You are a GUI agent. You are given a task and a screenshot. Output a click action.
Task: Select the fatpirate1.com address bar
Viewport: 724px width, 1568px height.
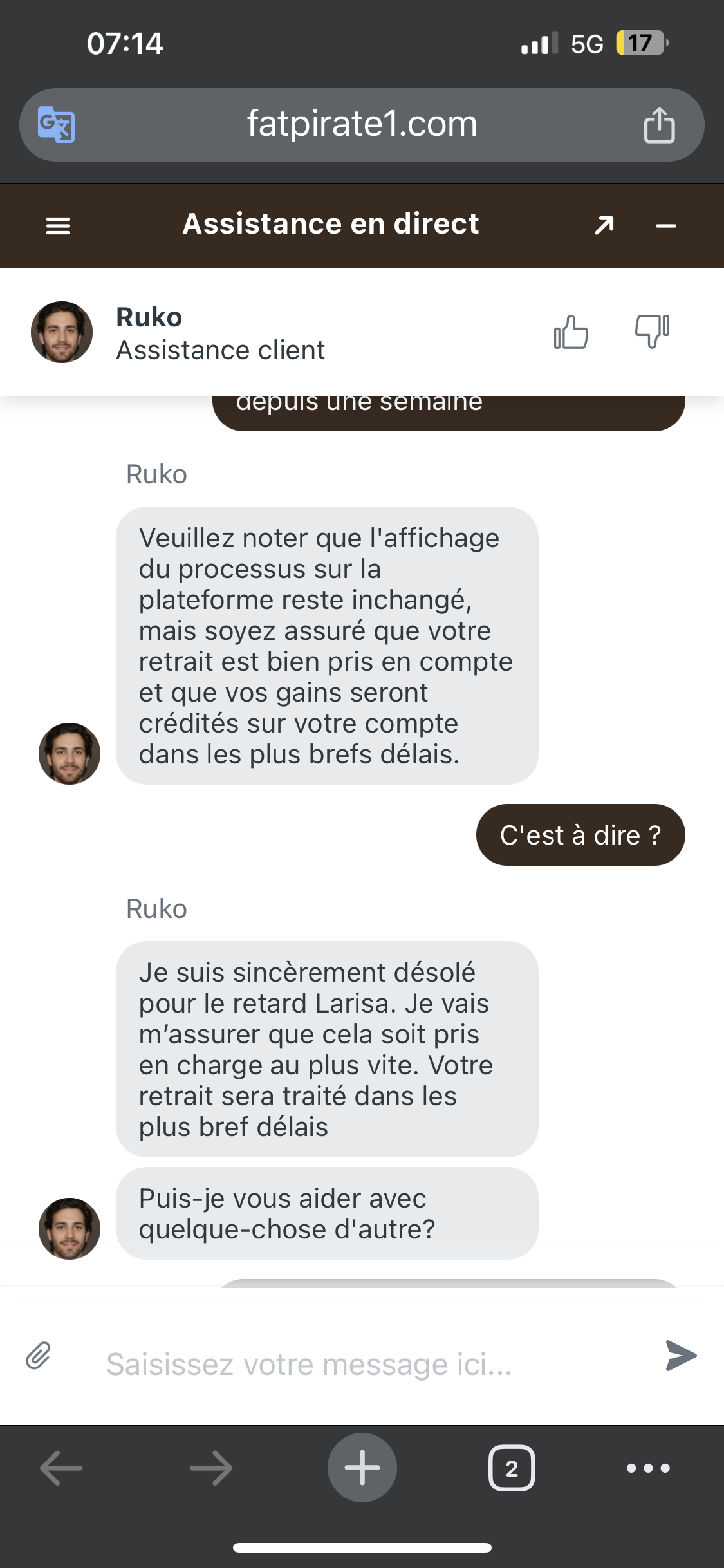tap(362, 124)
